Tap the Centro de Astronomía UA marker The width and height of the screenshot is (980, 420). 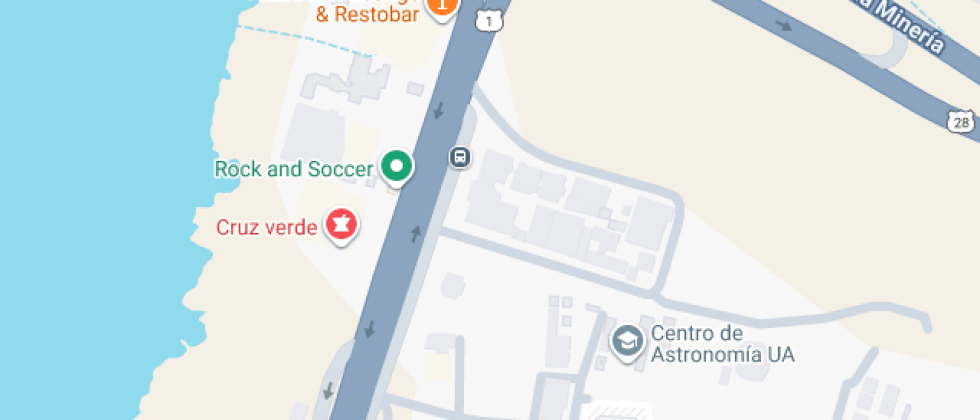point(627,340)
